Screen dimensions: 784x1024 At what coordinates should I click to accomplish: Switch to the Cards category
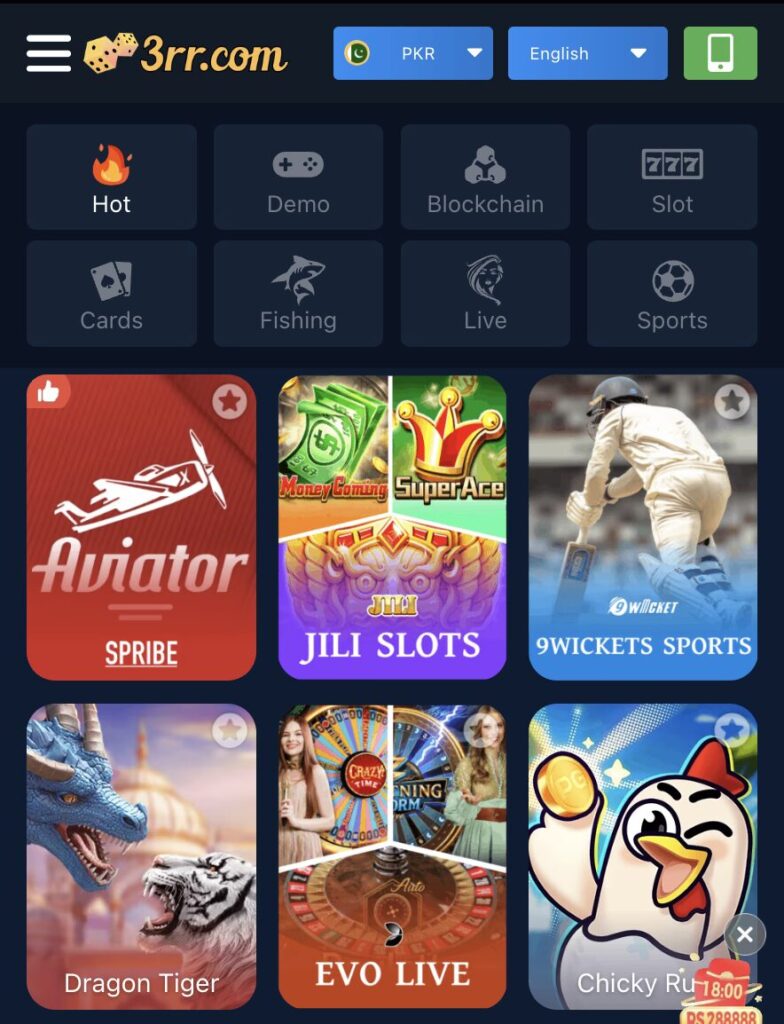point(111,294)
